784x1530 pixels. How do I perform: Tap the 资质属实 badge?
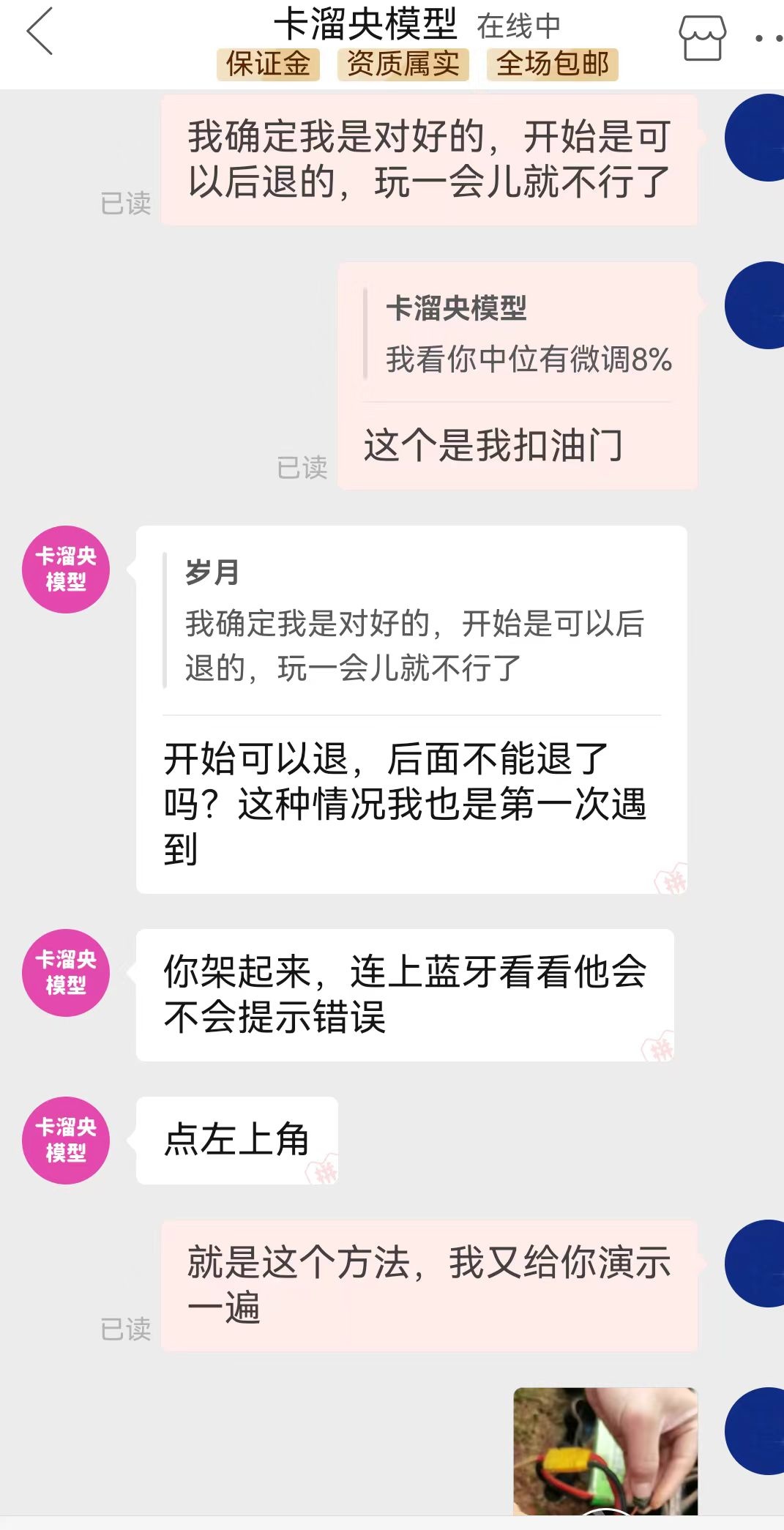[x=403, y=64]
